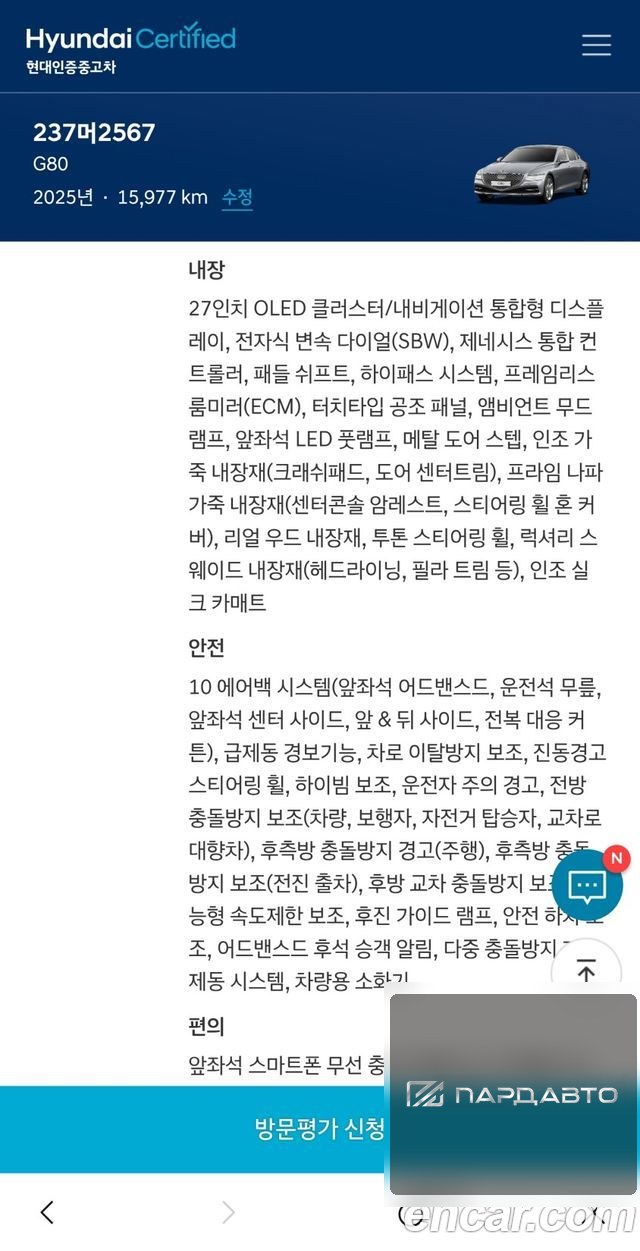Tap the Hyundai Certified home logo

pos(130,48)
